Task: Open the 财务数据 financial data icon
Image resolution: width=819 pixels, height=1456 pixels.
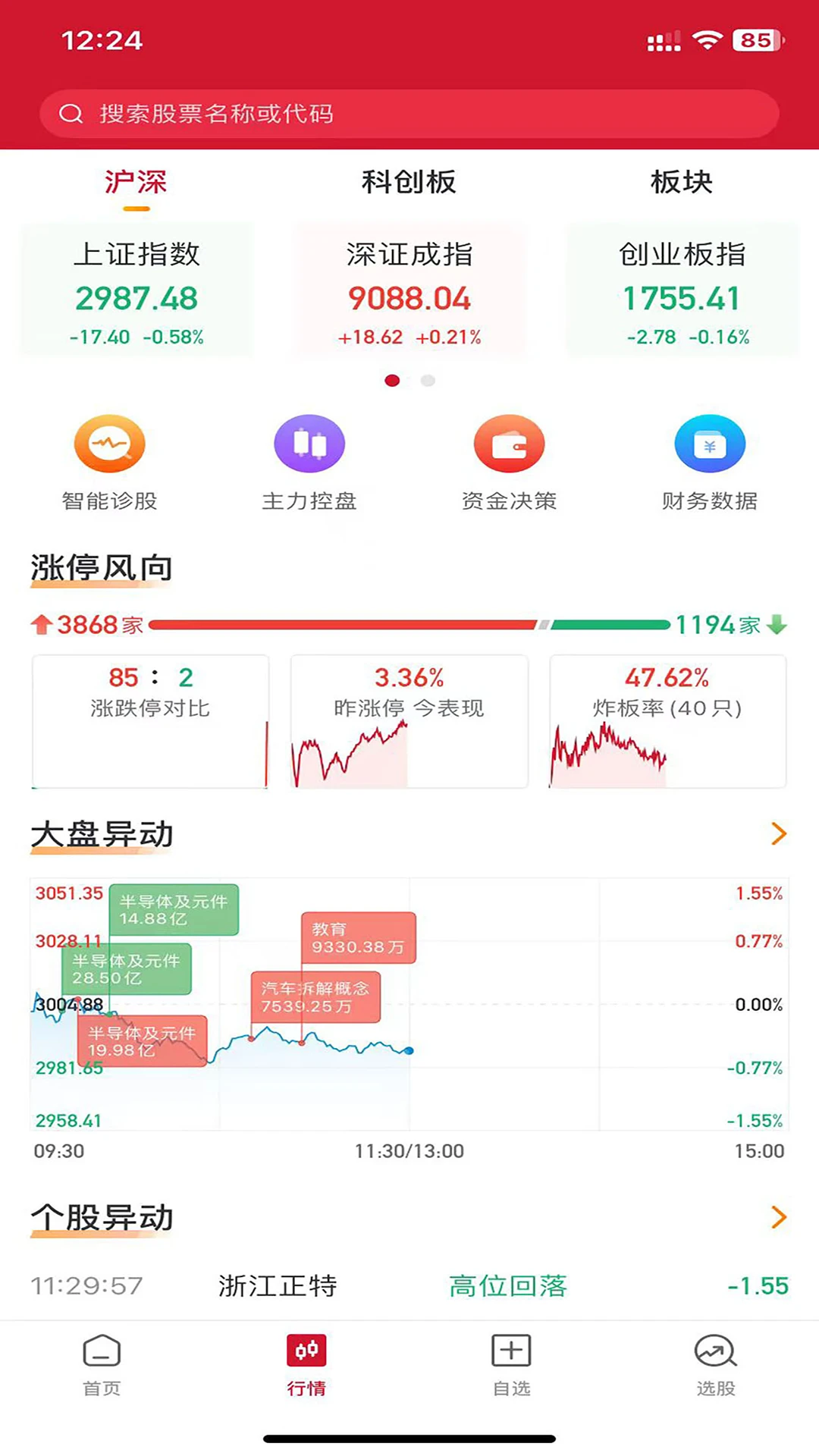Action: click(x=709, y=444)
